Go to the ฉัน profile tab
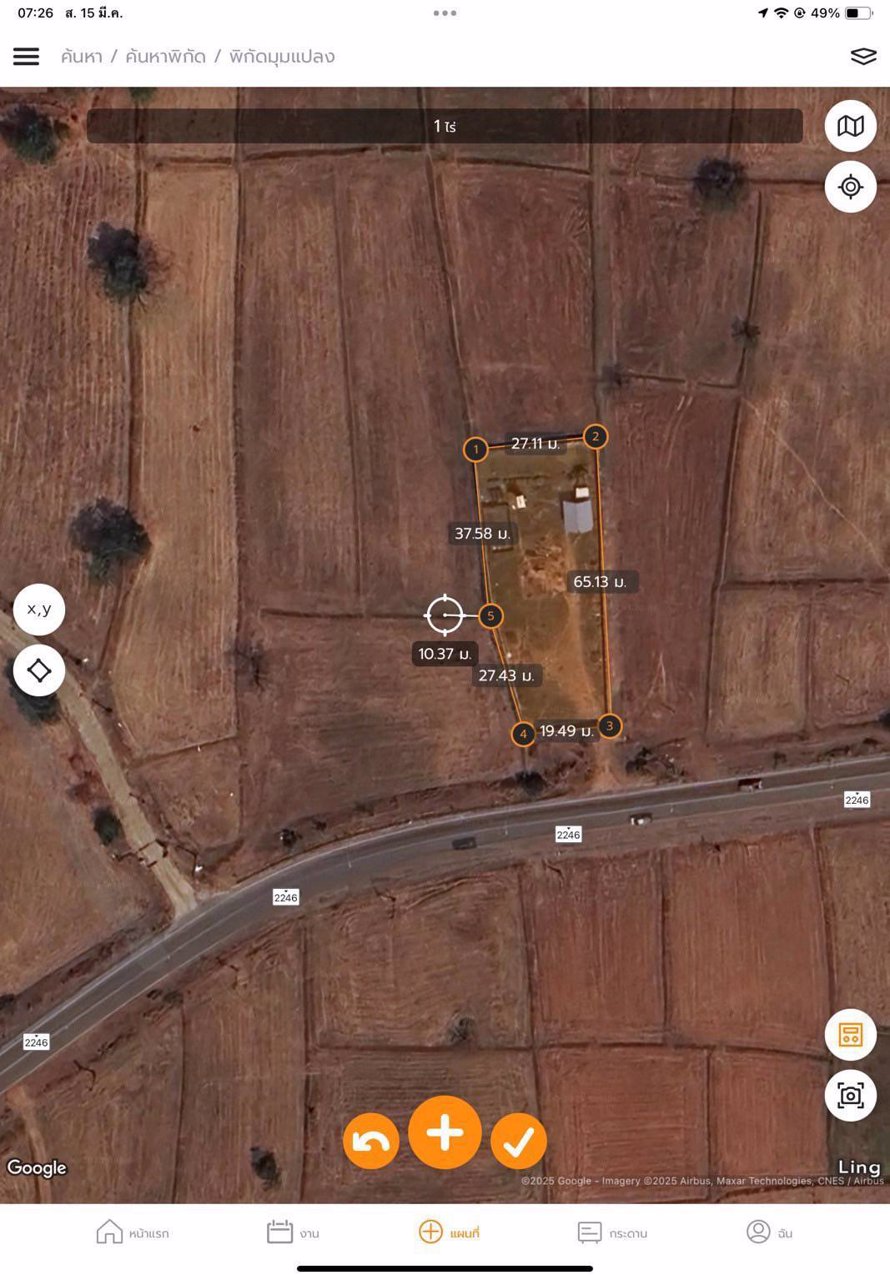 tap(769, 1232)
